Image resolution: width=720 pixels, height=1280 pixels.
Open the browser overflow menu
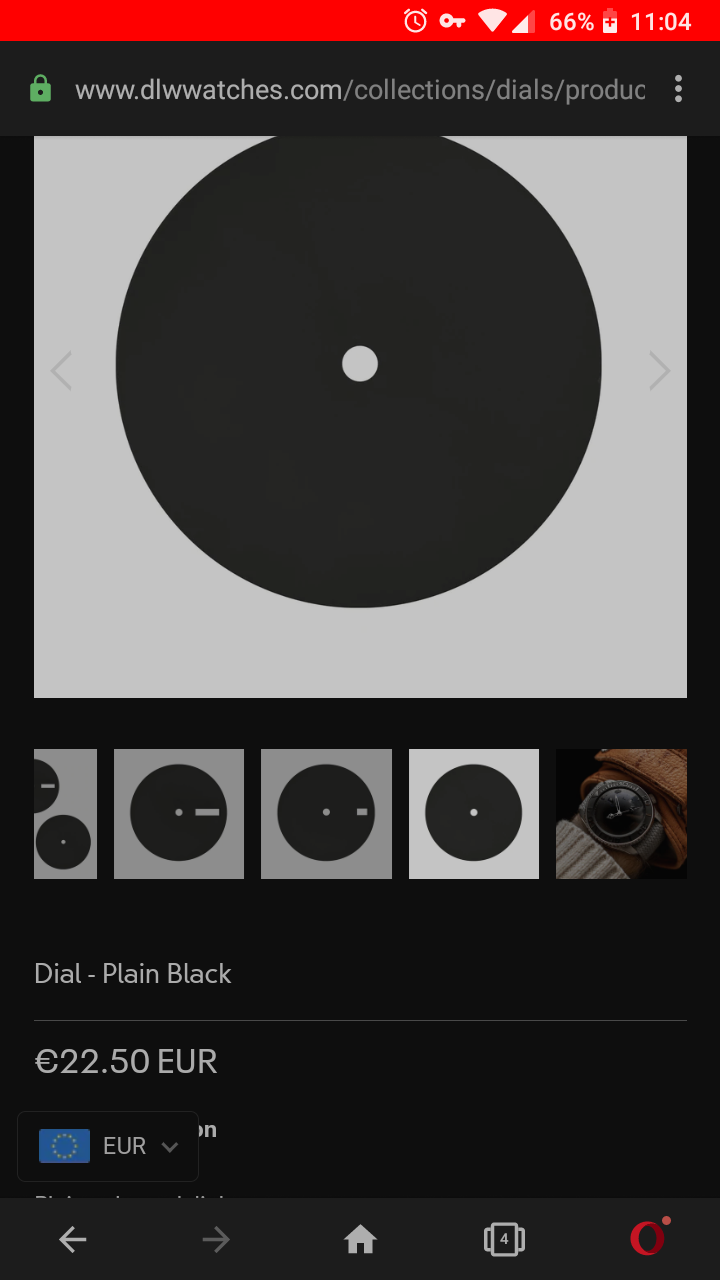(678, 89)
